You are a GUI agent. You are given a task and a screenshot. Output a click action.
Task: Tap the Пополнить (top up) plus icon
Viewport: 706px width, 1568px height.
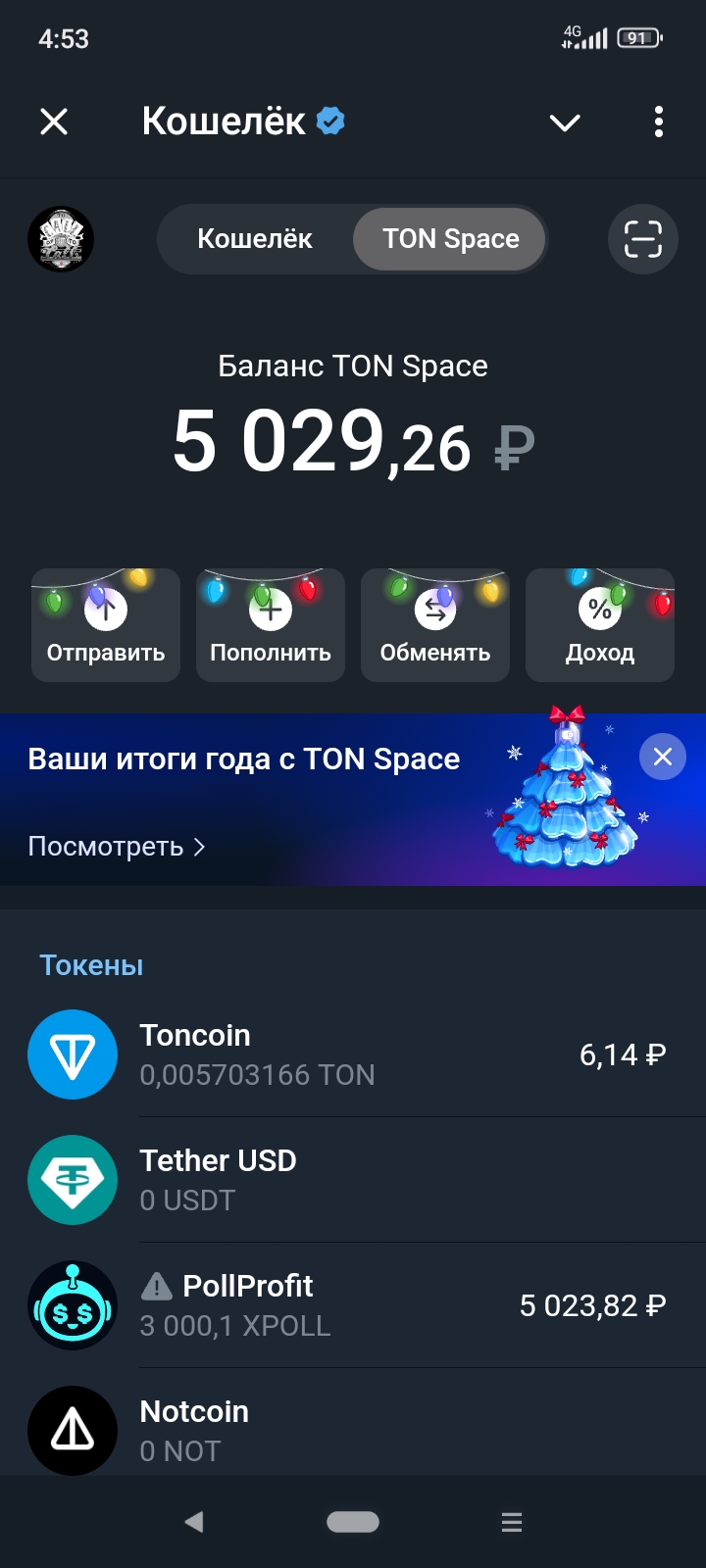270,610
